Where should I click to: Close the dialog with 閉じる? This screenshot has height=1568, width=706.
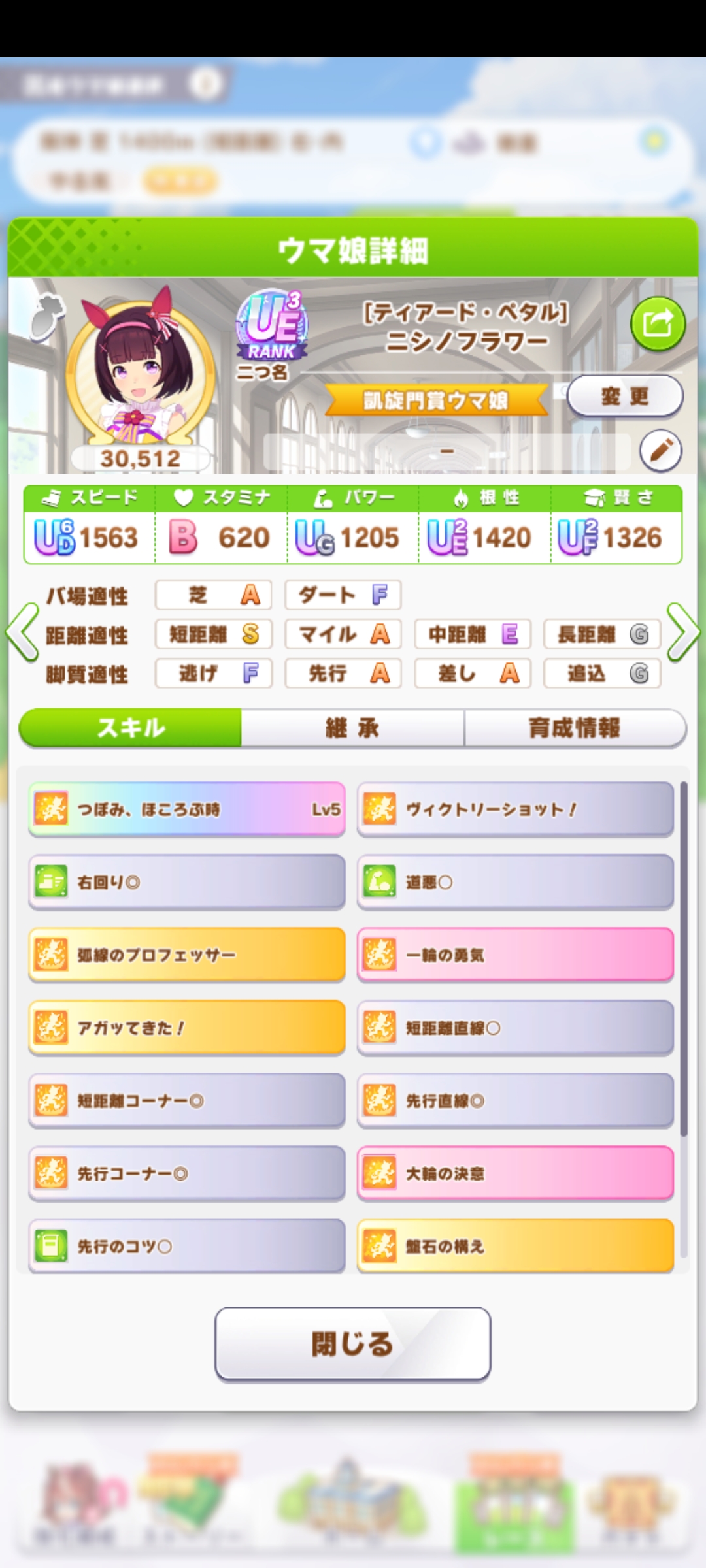[352, 1345]
